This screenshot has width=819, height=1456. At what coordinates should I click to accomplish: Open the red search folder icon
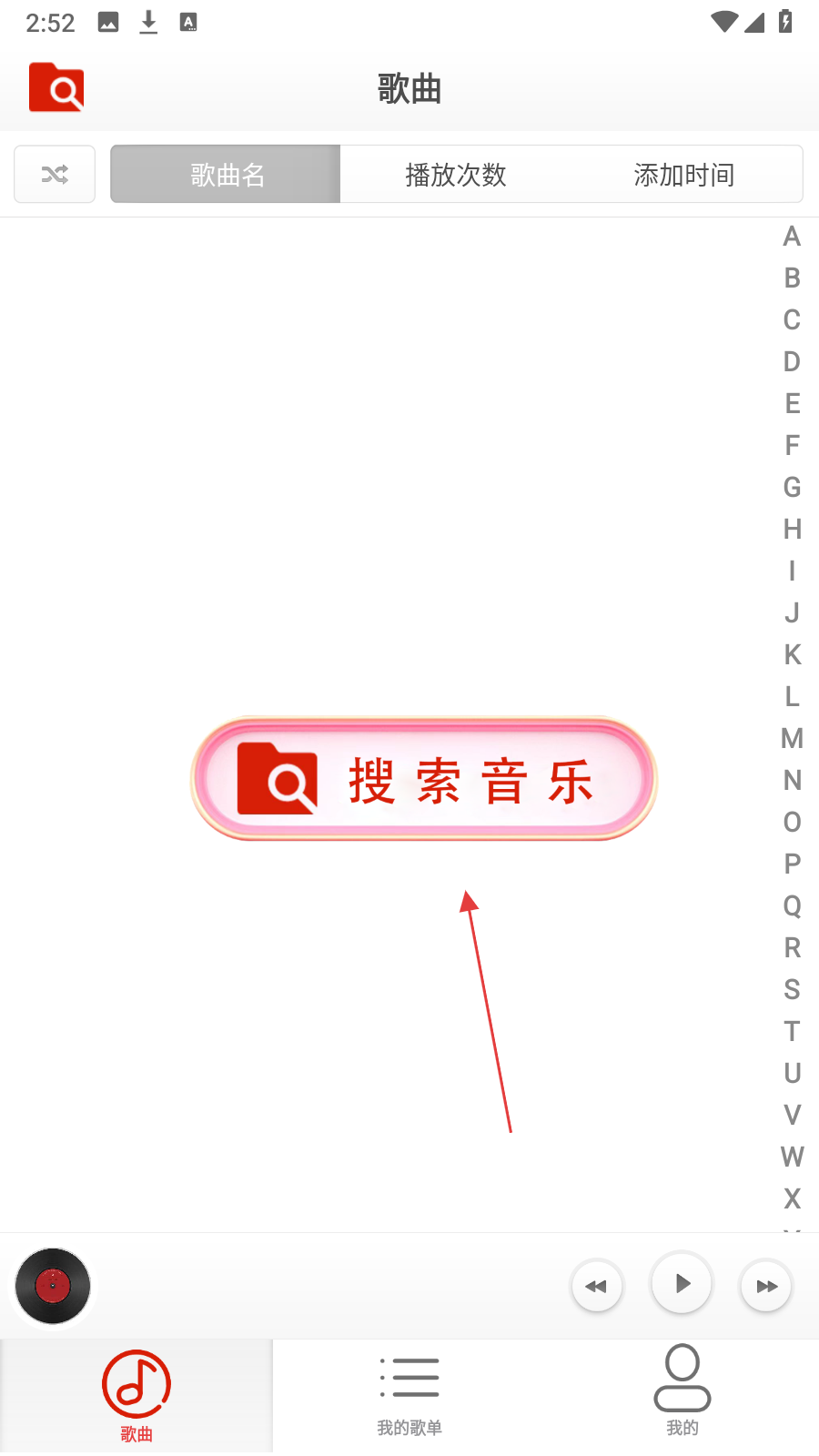[x=56, y=87]
